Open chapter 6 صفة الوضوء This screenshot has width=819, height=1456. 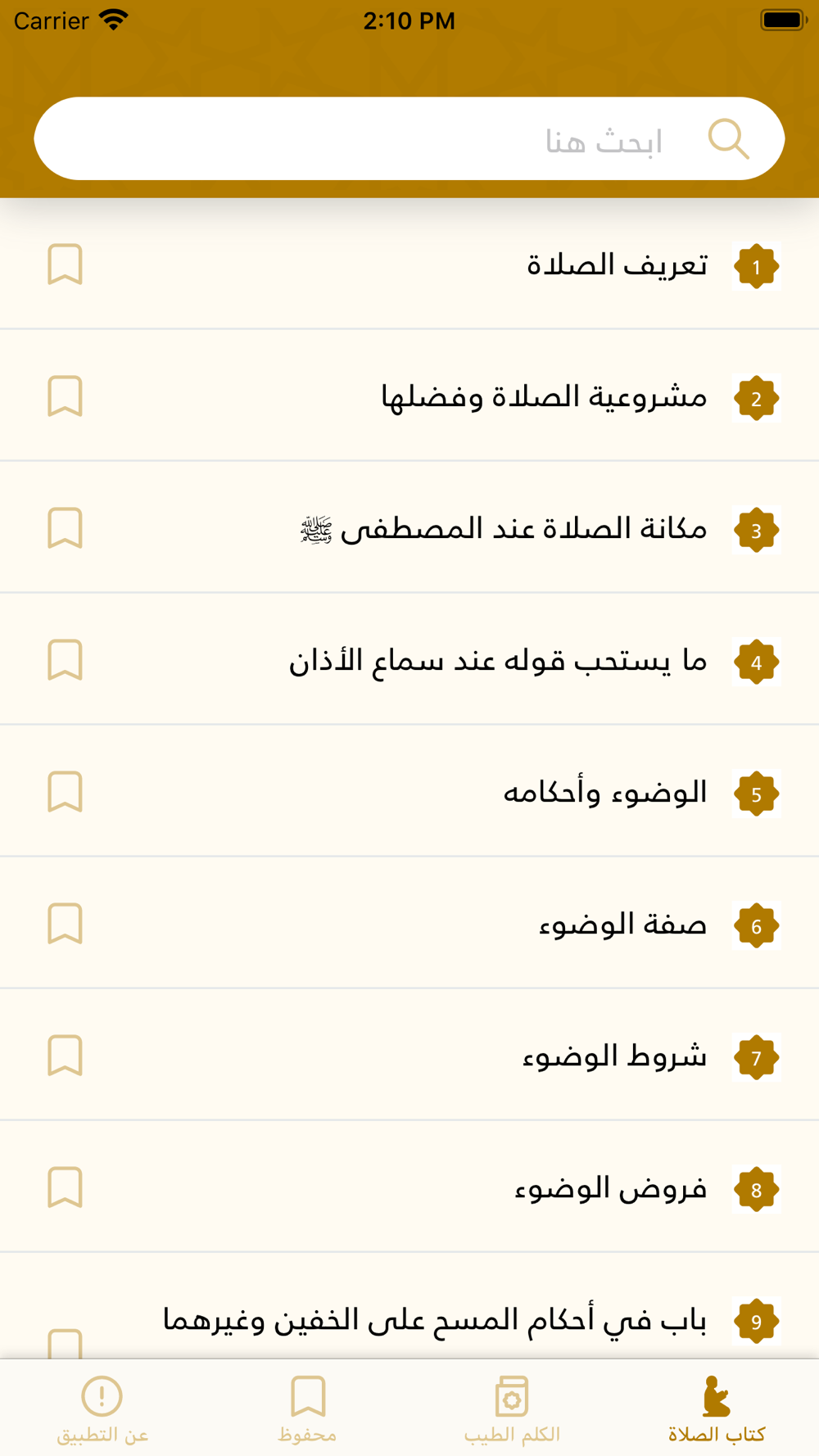pyautogui.click(x=409, y=923)
